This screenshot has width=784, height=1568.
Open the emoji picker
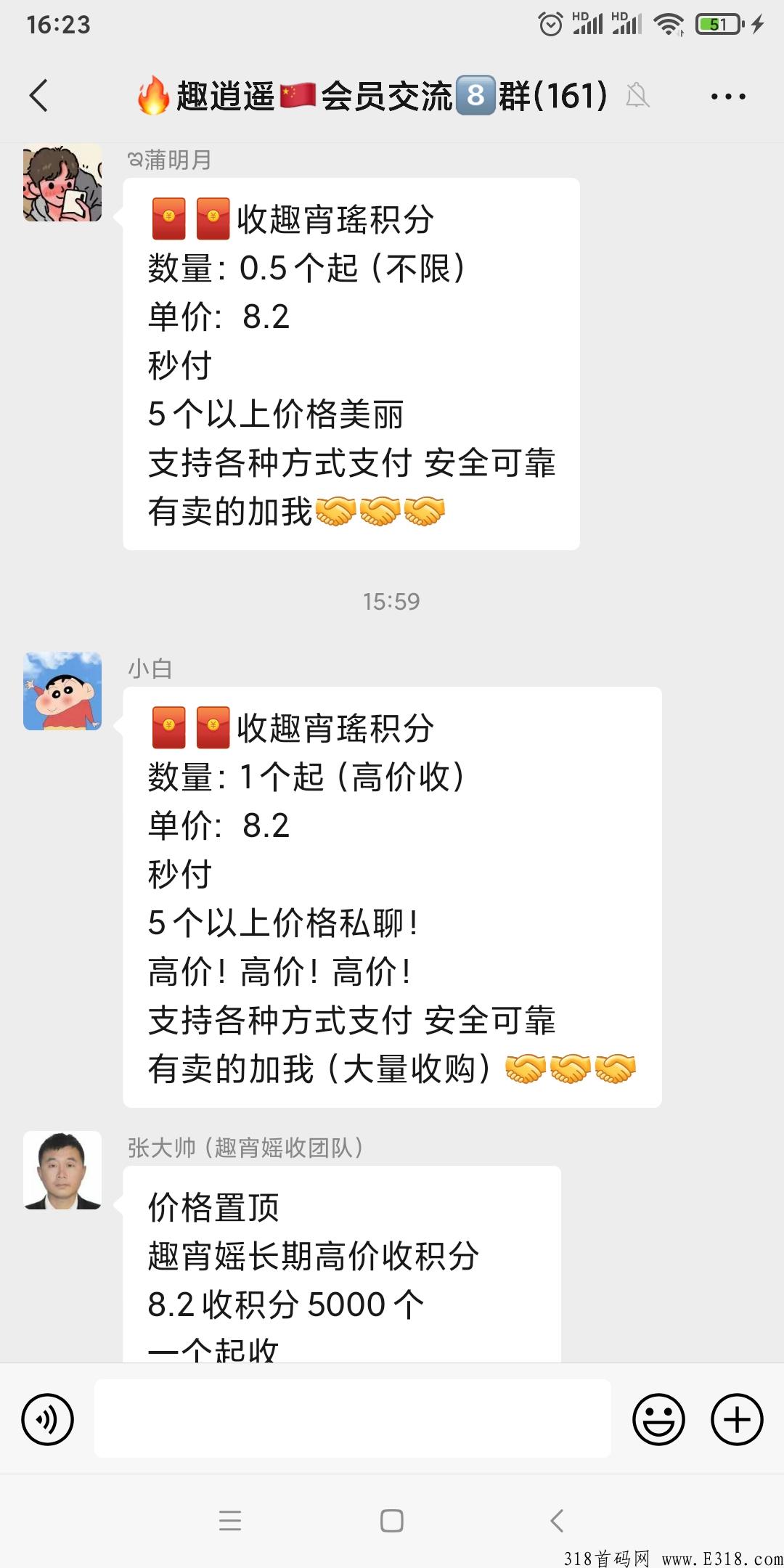pyautogui.click(x=658, y=1419)
